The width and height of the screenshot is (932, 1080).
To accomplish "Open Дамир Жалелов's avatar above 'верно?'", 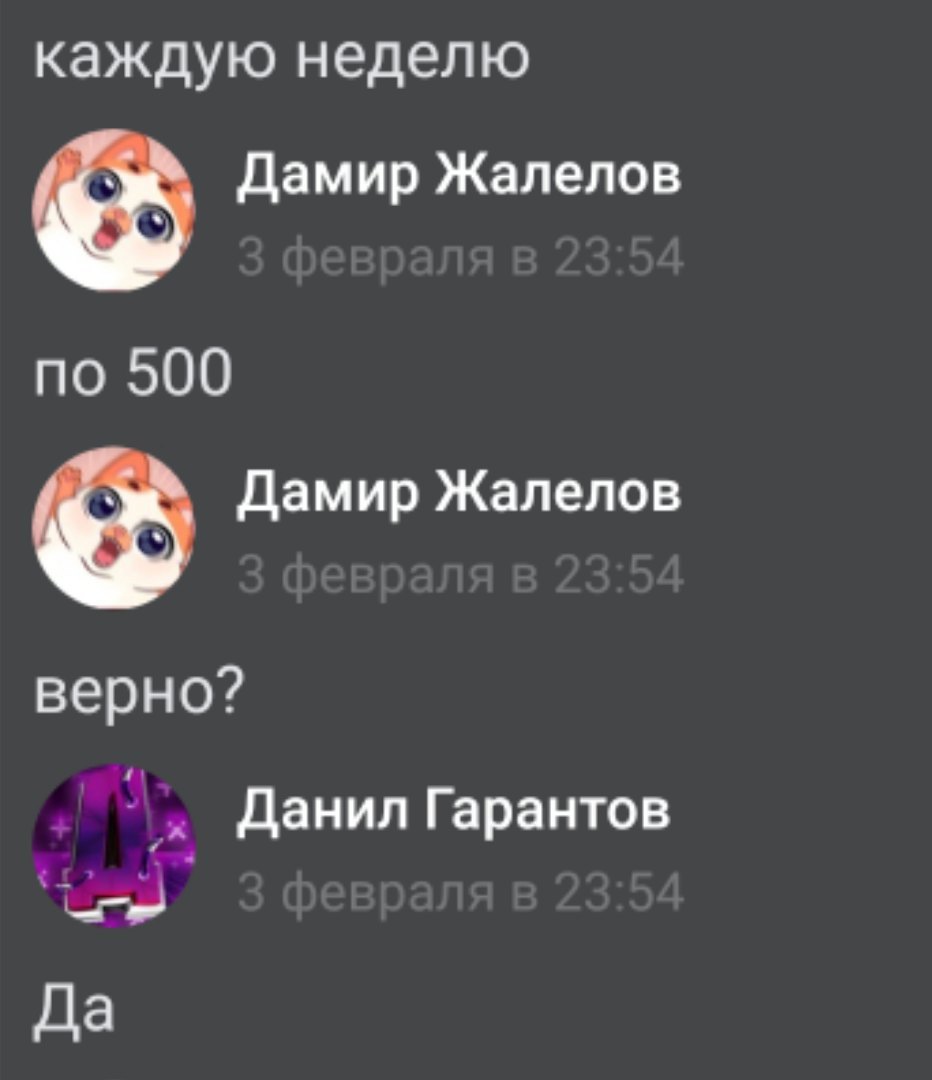I will click(114, 527).
